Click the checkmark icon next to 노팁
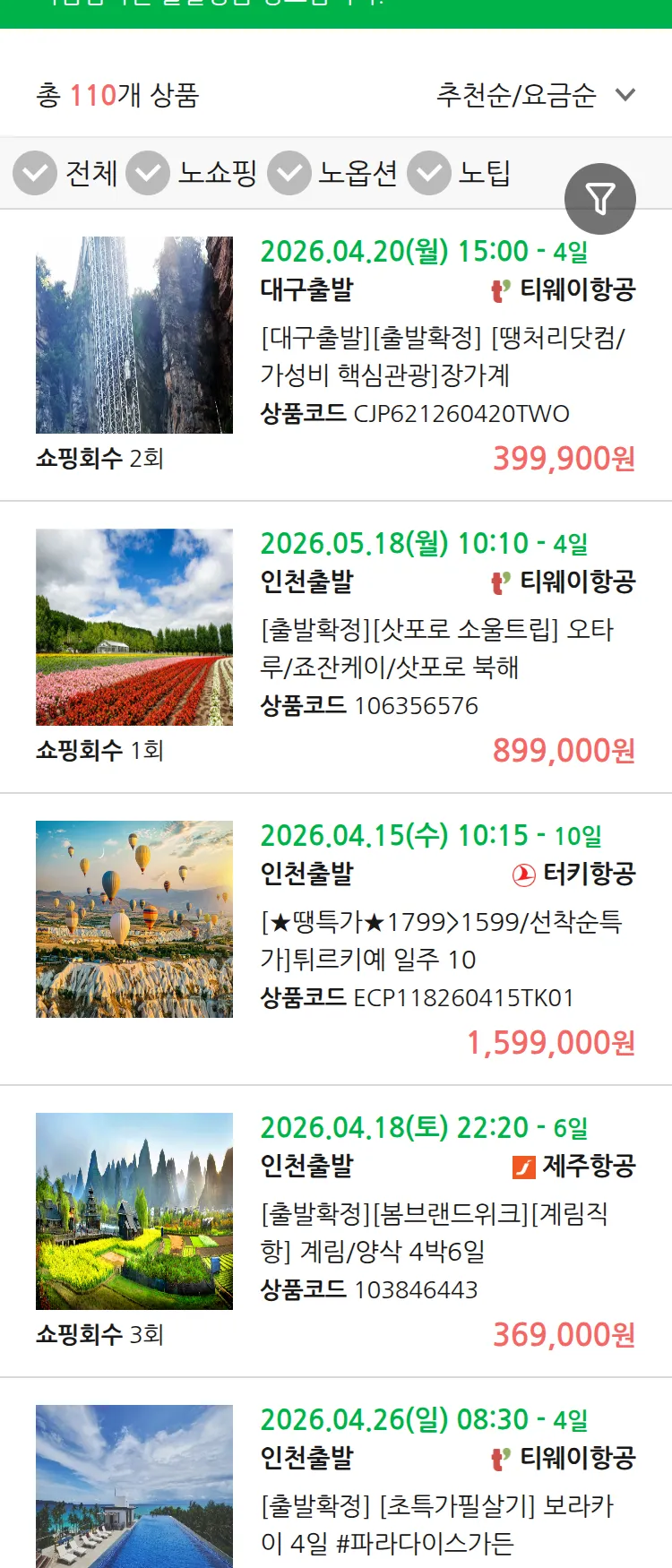The height and width of the screenshot is (1568, 672). click(429, 173)
